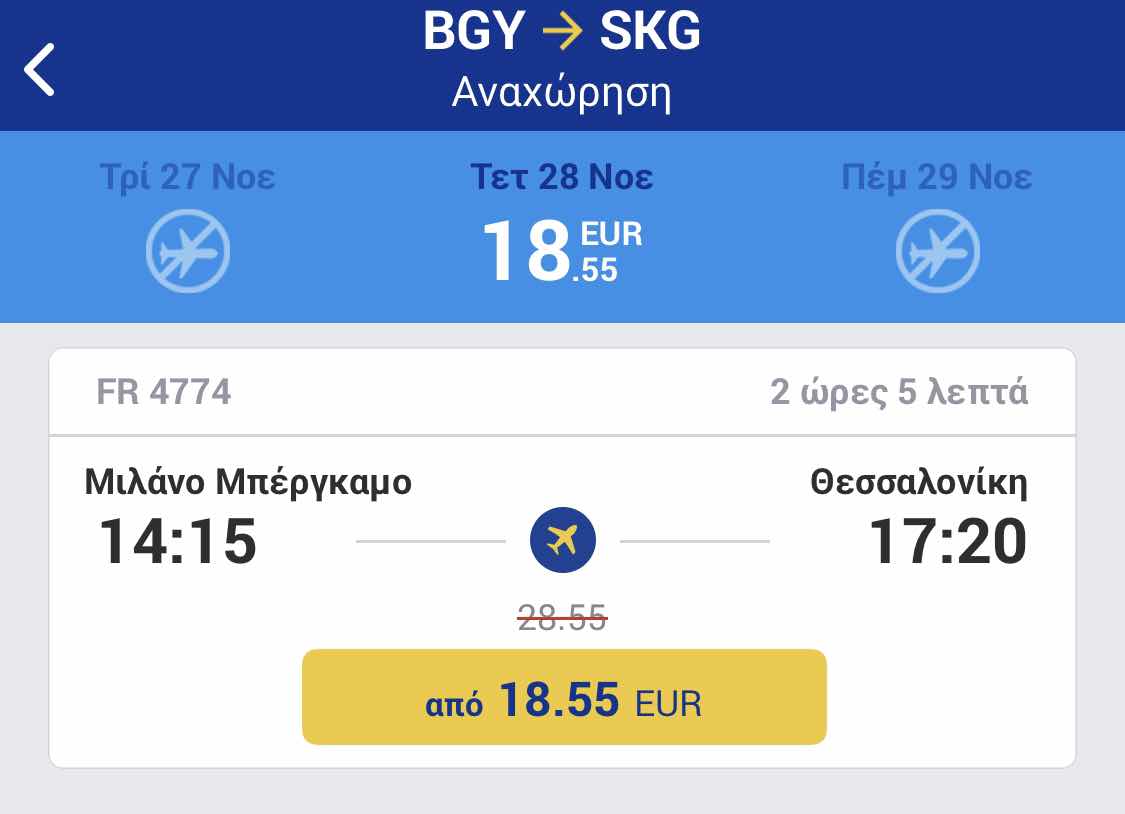Select the date Τετ 28 Νοε
This screenshot has width=1125, height=814.
(562, 225)
